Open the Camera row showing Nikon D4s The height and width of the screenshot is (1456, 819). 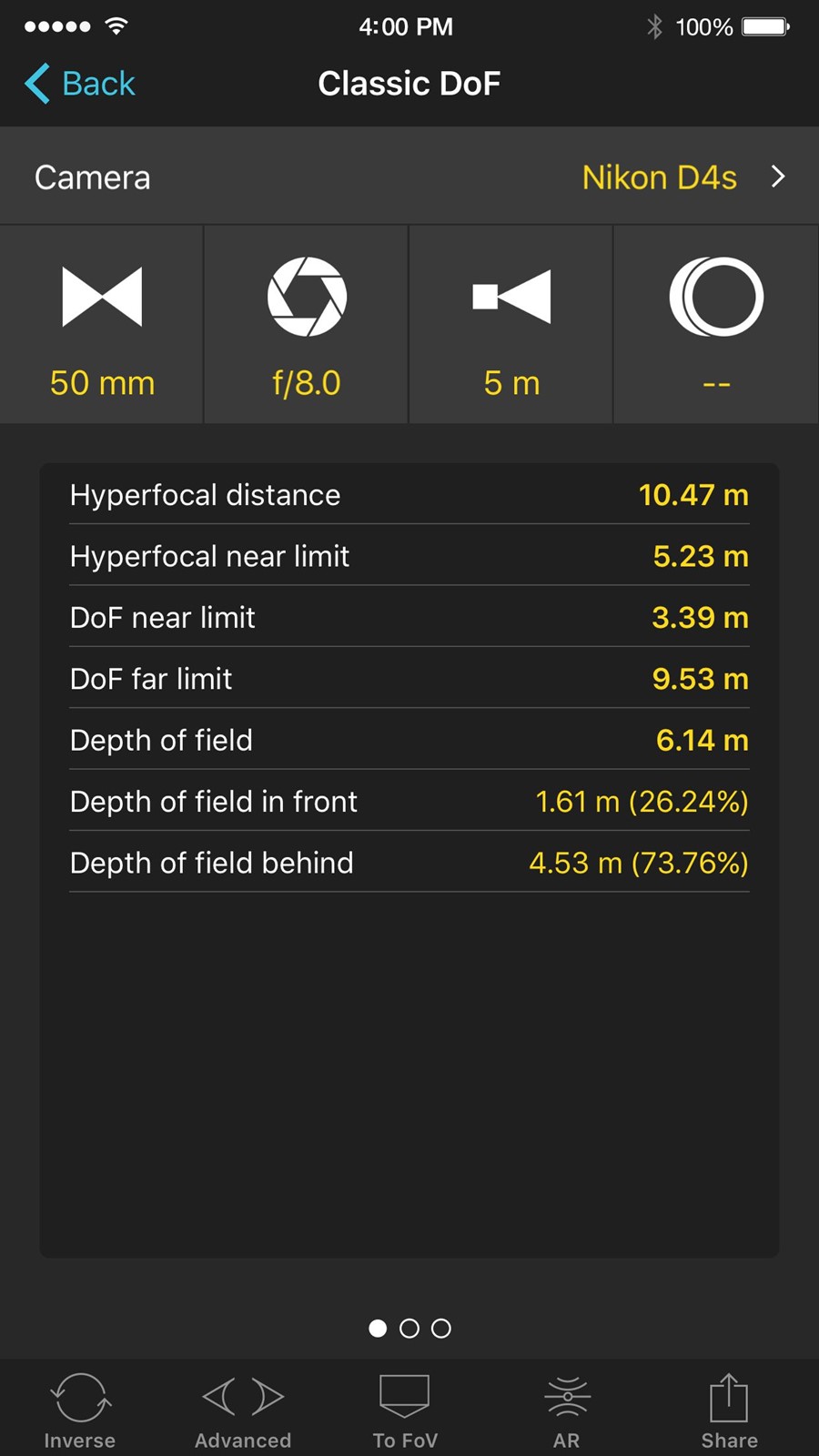point(409,177)
